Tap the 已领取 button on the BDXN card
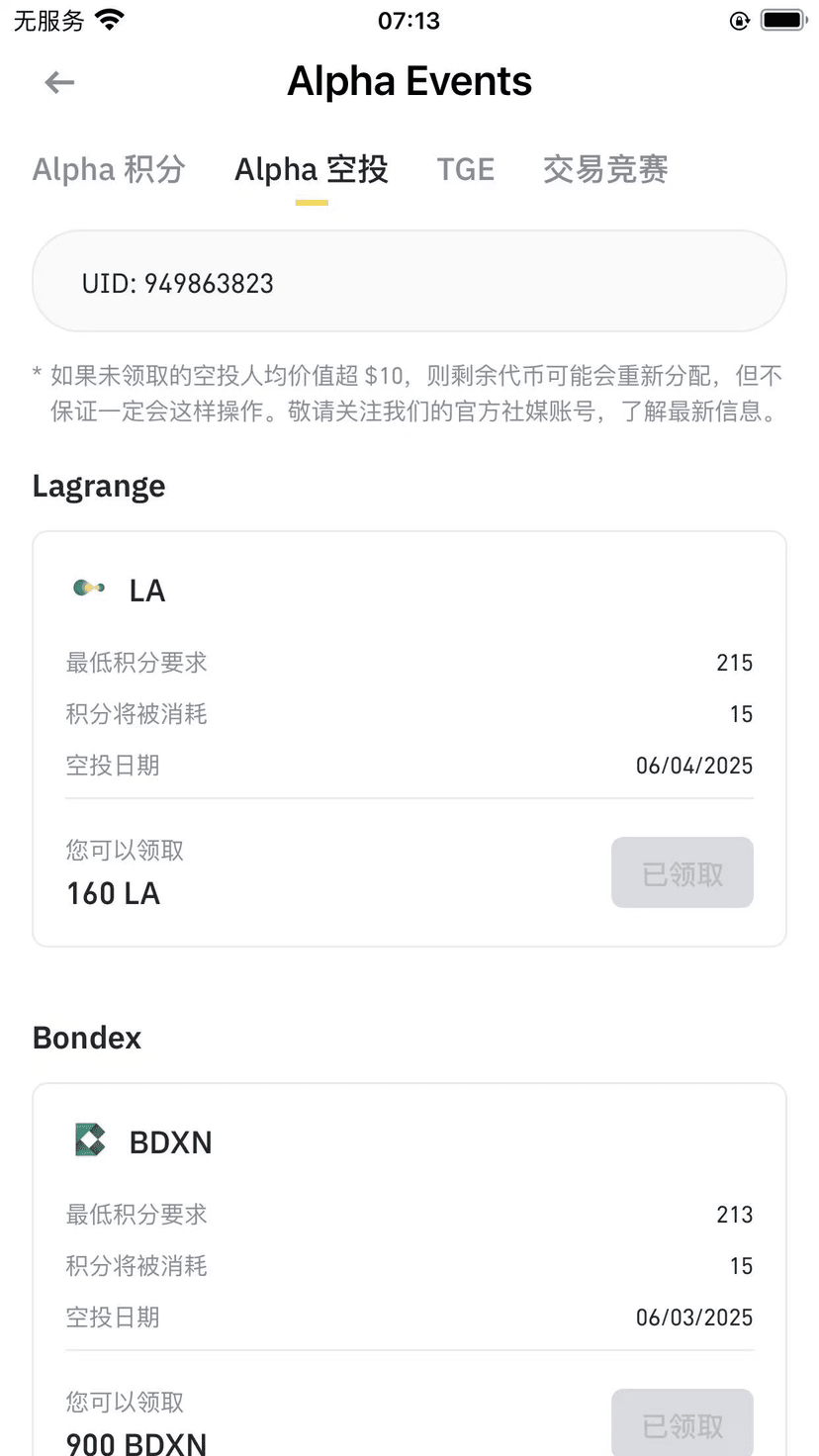Screen dimensions: 819x1456 (682, 1422)
